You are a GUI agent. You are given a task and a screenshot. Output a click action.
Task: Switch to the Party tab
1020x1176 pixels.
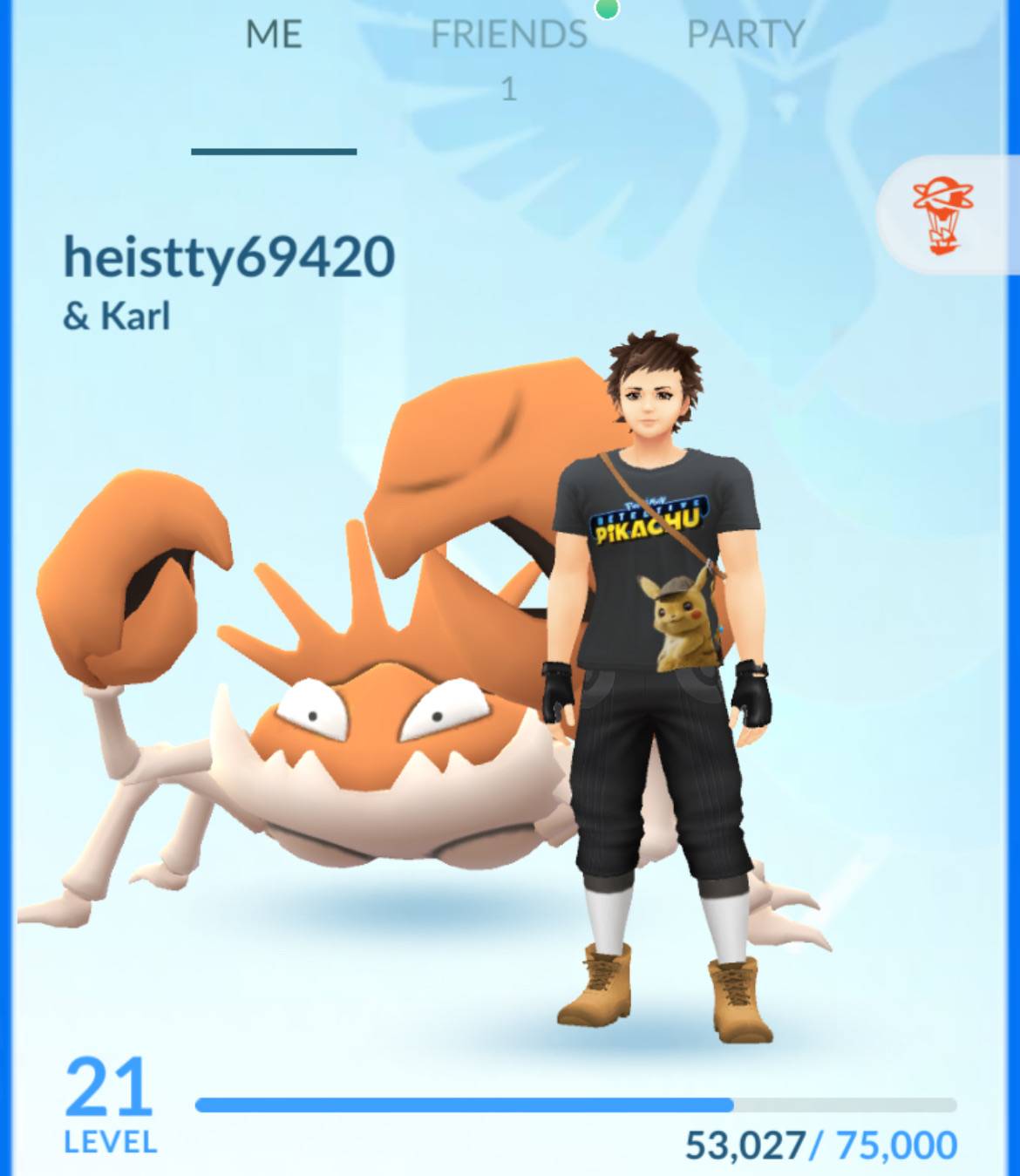(x=745, y=36)
